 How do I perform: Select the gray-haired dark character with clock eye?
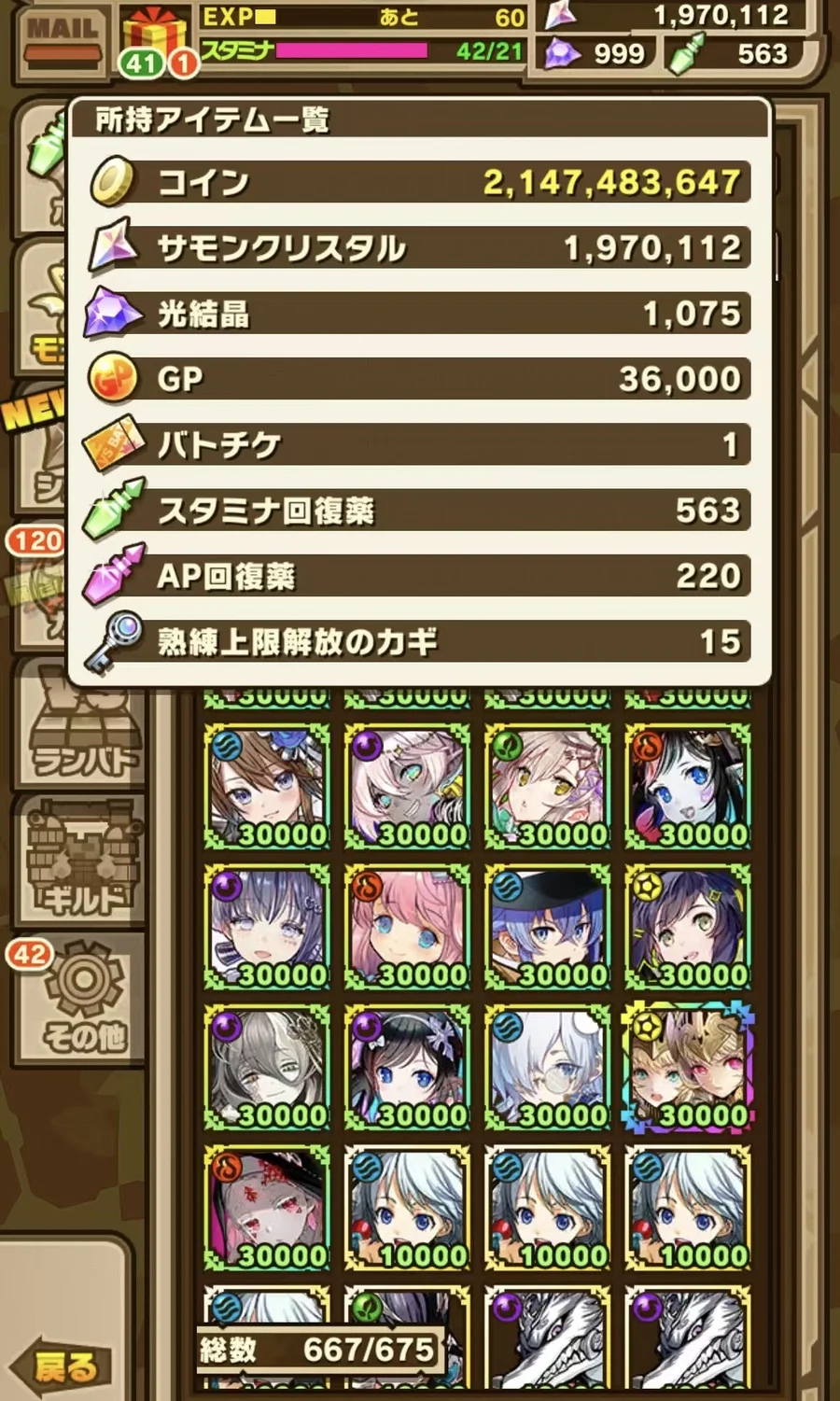pyautogui.click(x=267, y=1066)
